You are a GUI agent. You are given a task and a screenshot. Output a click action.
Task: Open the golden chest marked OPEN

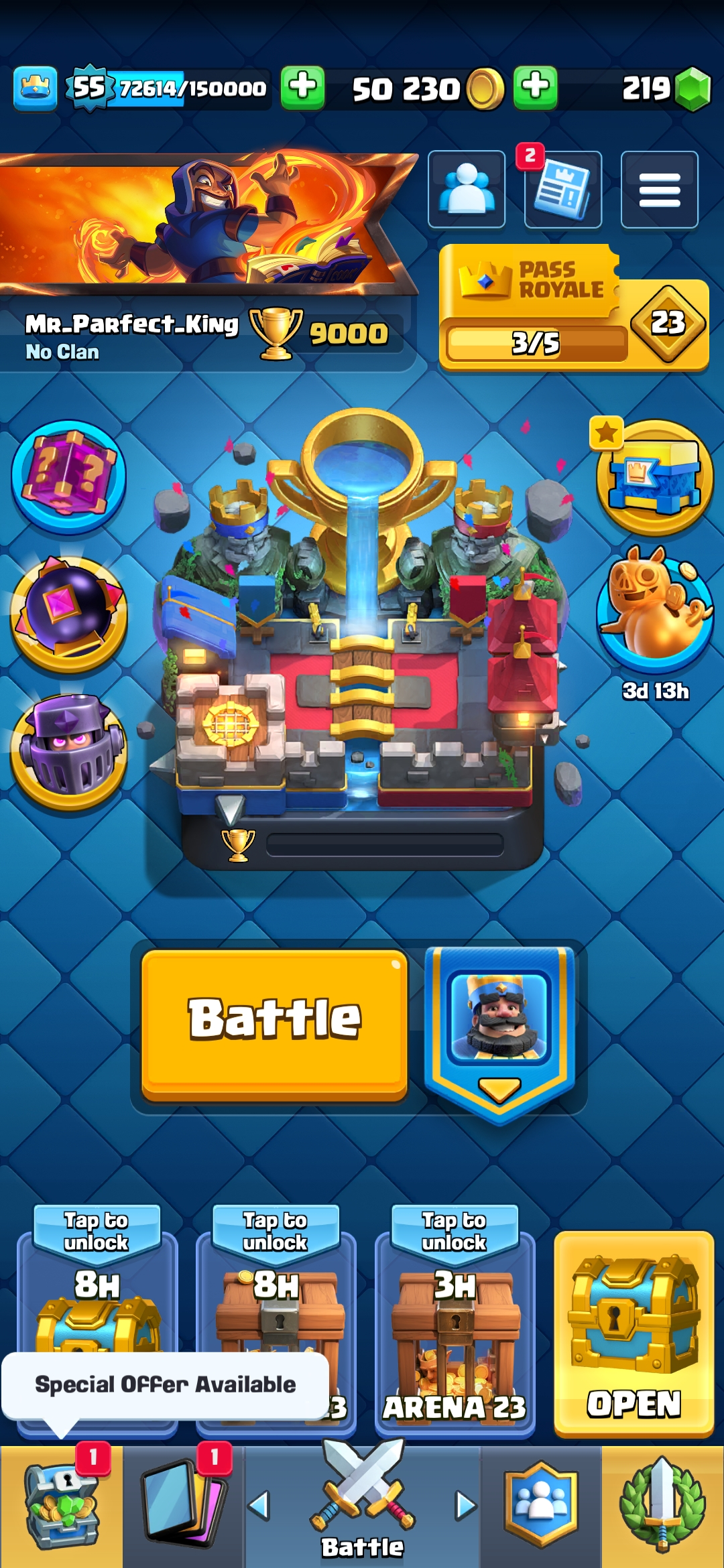(x=633, y=1333)
